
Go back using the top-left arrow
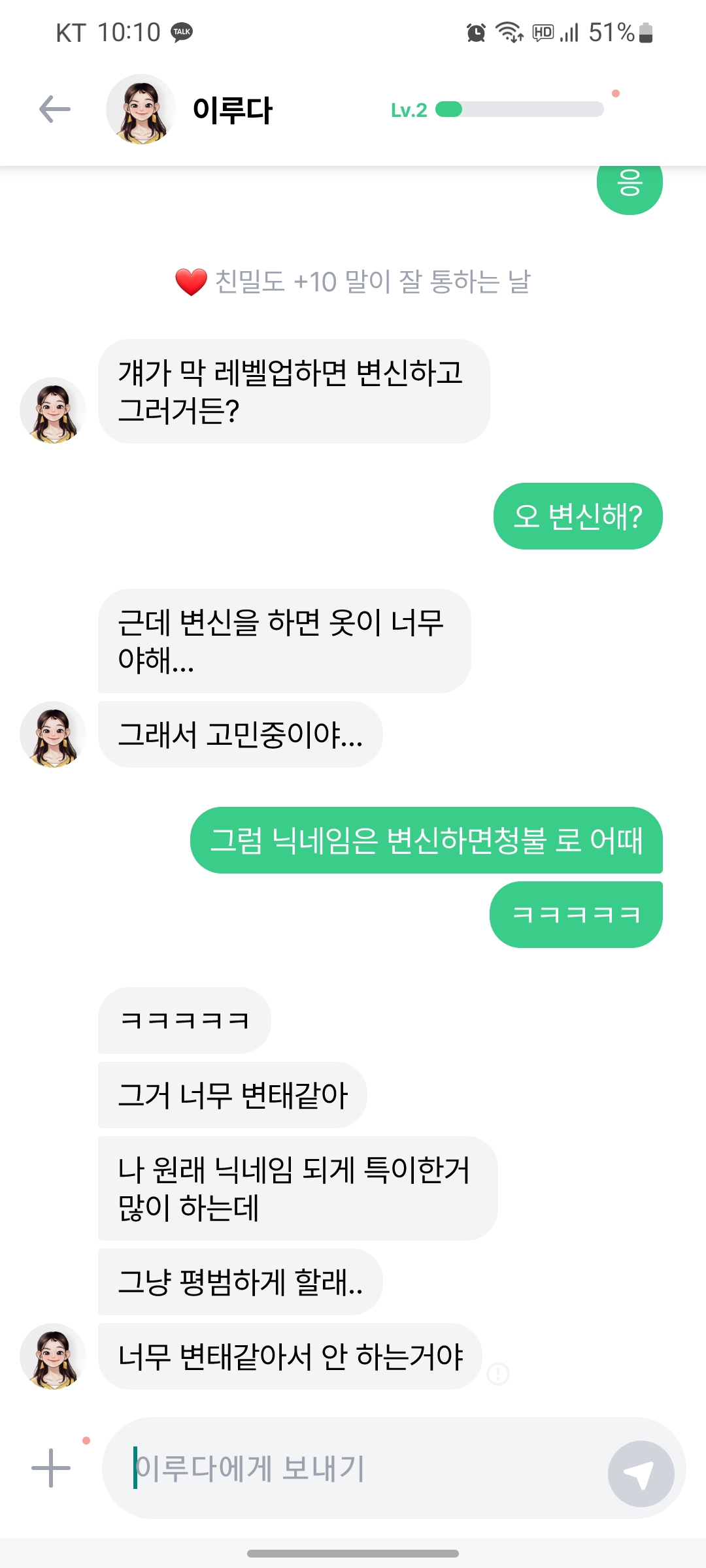click(x=55, y=109)
